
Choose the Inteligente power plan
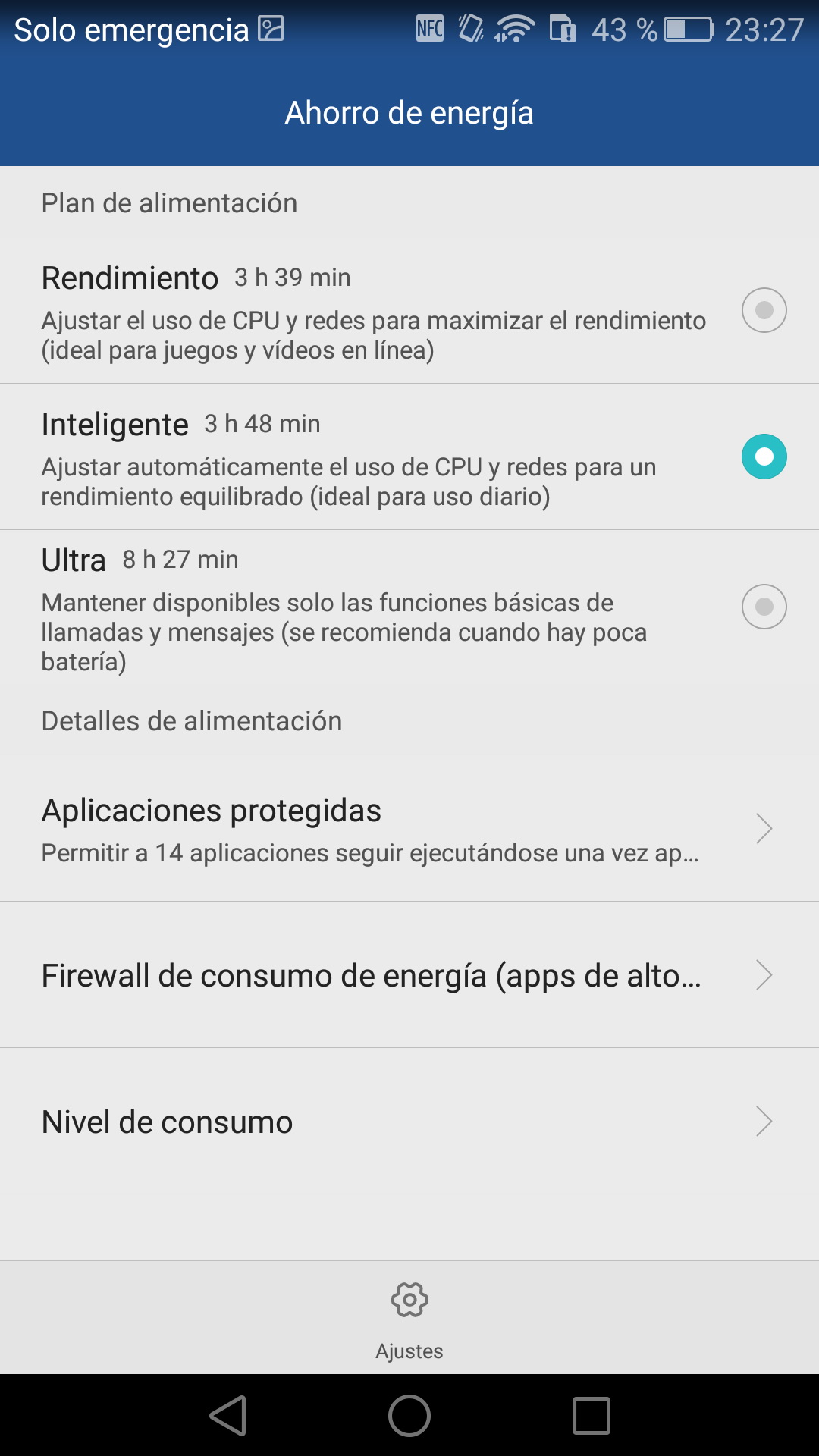[x=764, y=457]
